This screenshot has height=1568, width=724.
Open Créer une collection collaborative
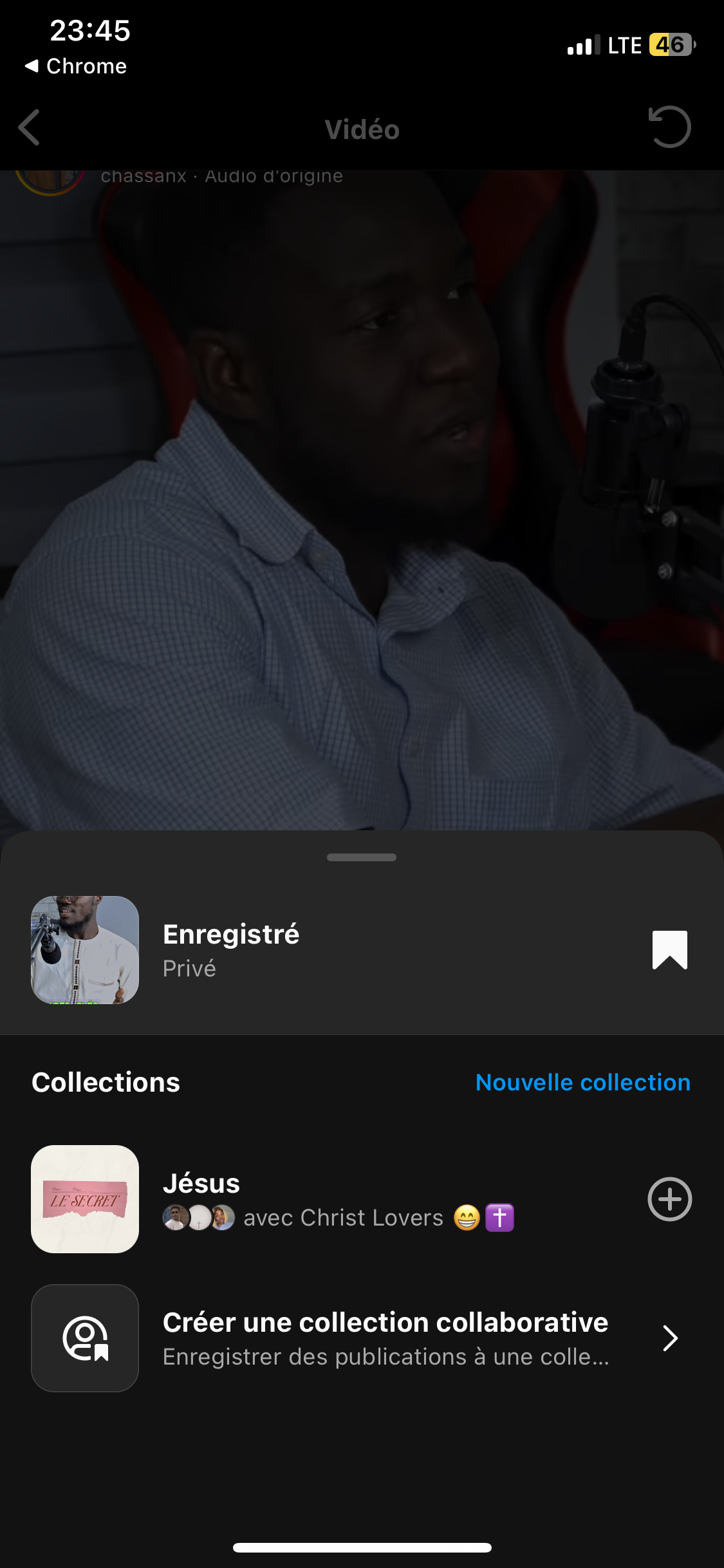[385, 1338]
